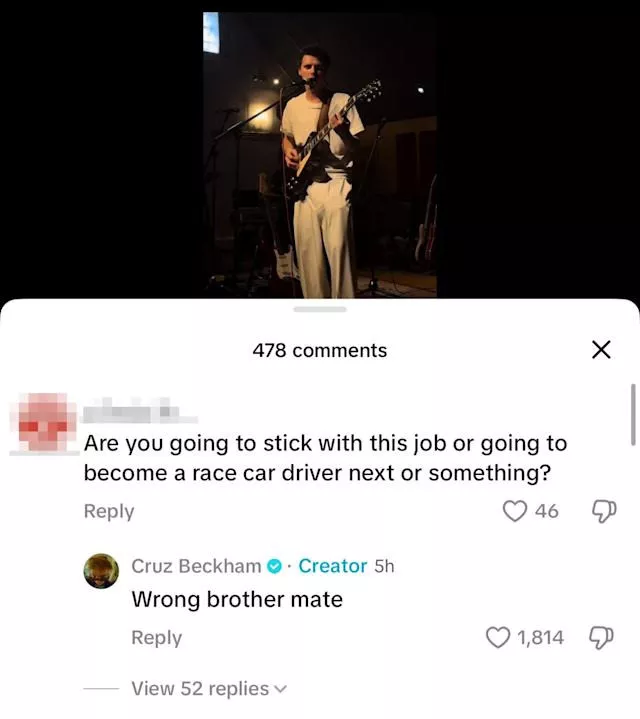Image resolution: width=640 pixels, height=719 pixels.
Task: Like the race car driver comment
Action: [x=514, y=511]
